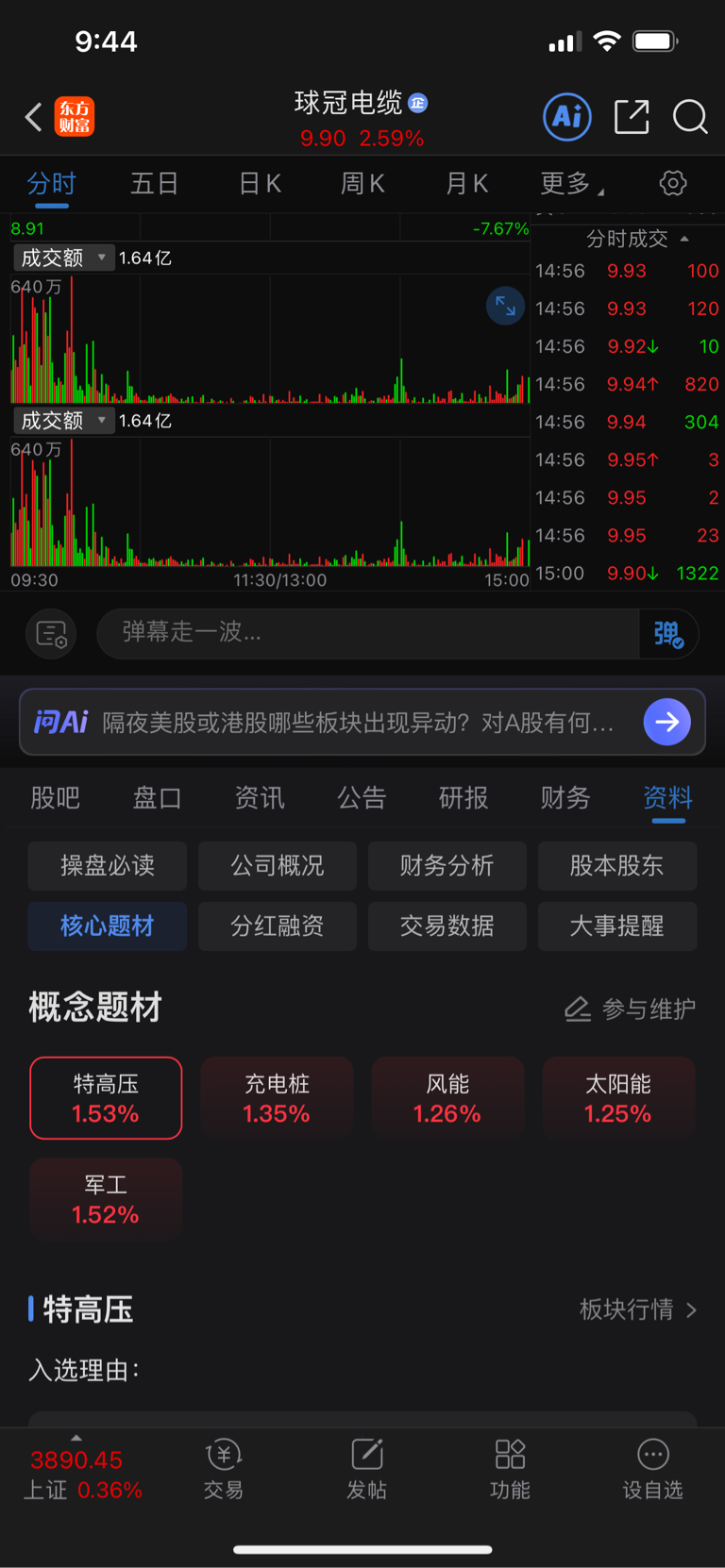Switch to the 股吧 tab

(x=55, y=798)
